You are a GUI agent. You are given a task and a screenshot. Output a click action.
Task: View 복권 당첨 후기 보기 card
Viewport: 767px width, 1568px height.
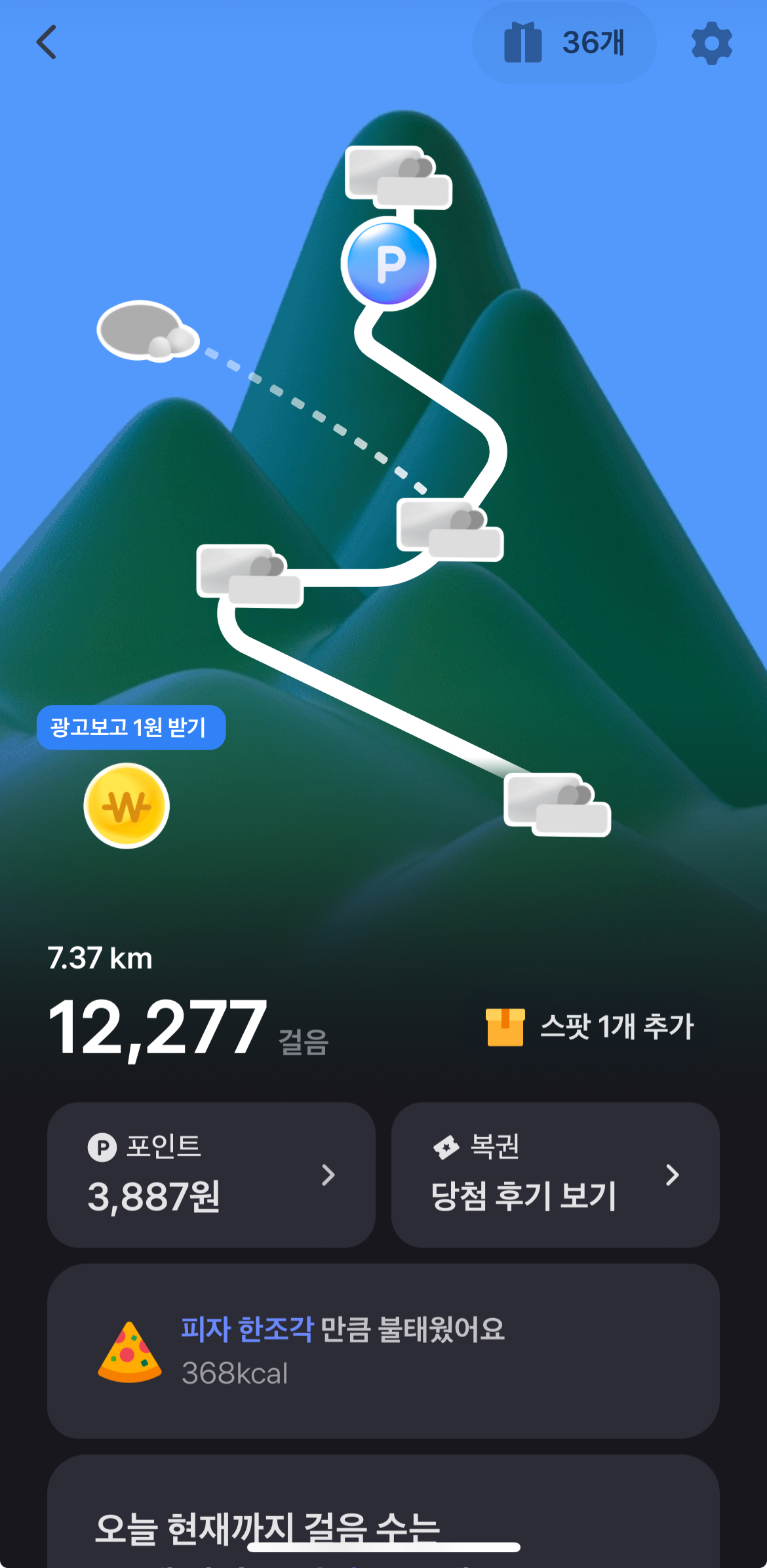[x=555, y=1175]
